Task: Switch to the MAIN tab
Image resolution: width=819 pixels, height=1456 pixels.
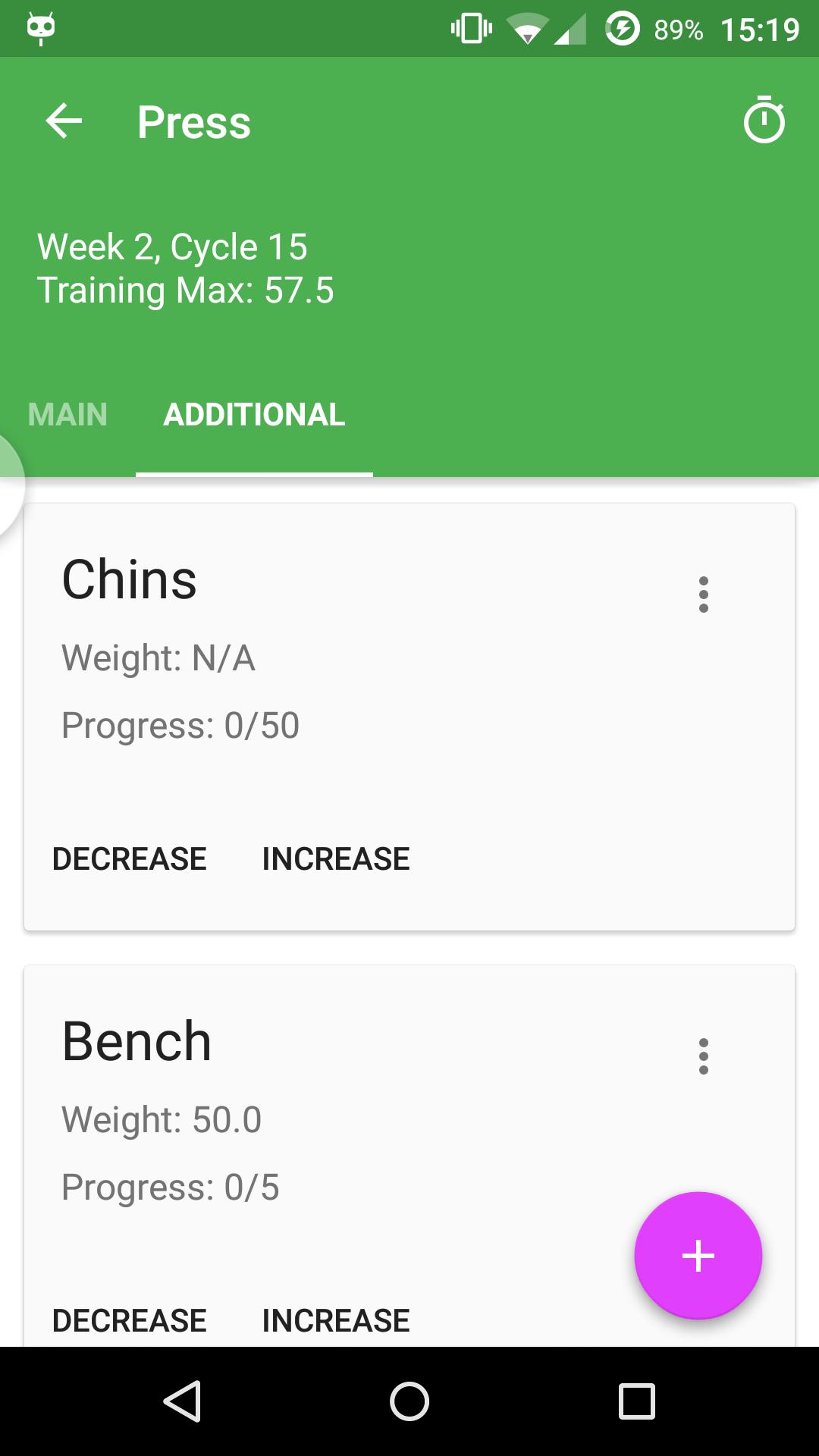Action: tap(67, 415)
